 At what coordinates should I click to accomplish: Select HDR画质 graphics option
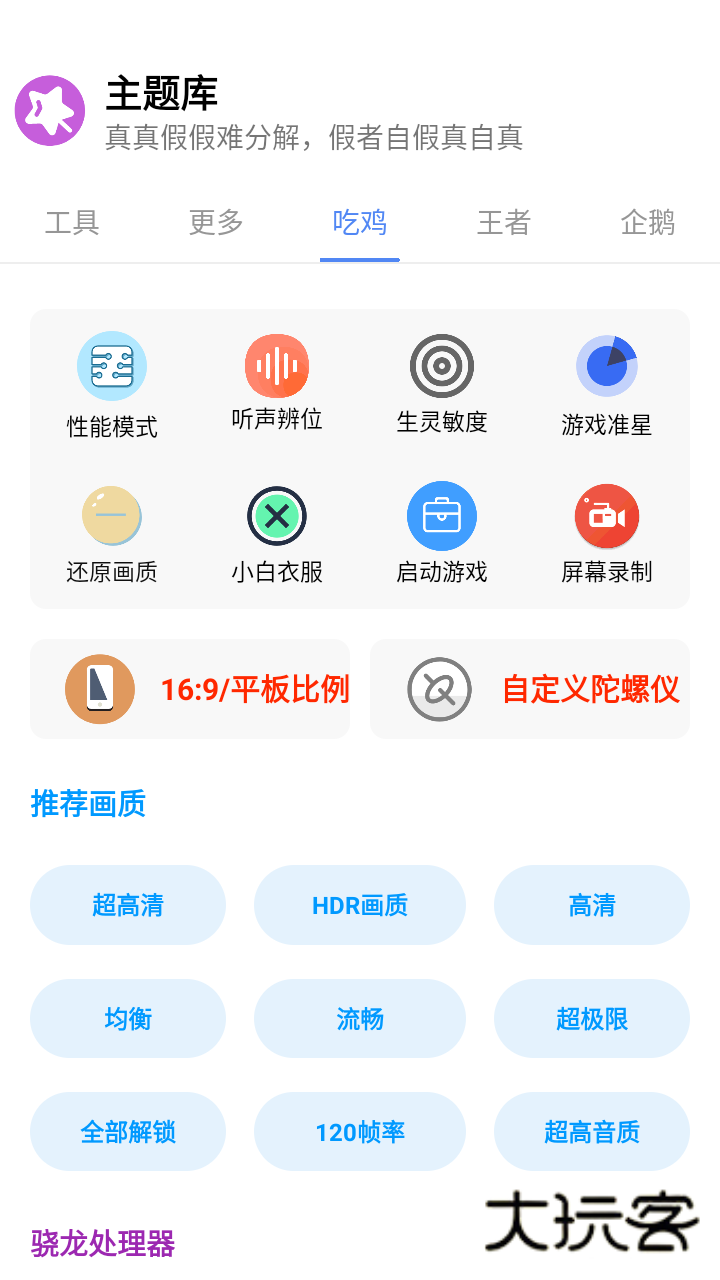[360, 904]
